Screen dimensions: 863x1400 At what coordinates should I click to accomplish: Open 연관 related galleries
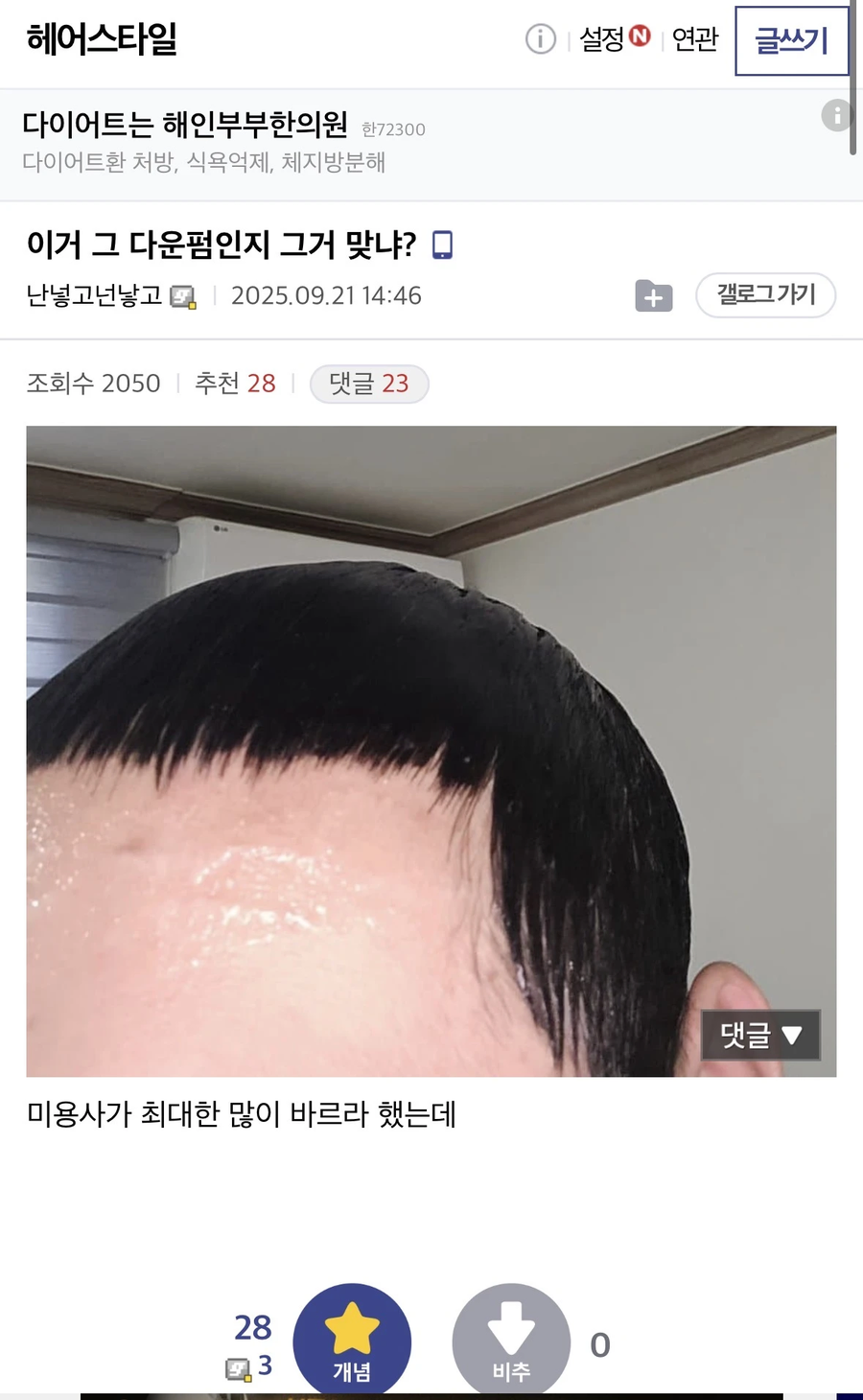[x=695, y=39]
